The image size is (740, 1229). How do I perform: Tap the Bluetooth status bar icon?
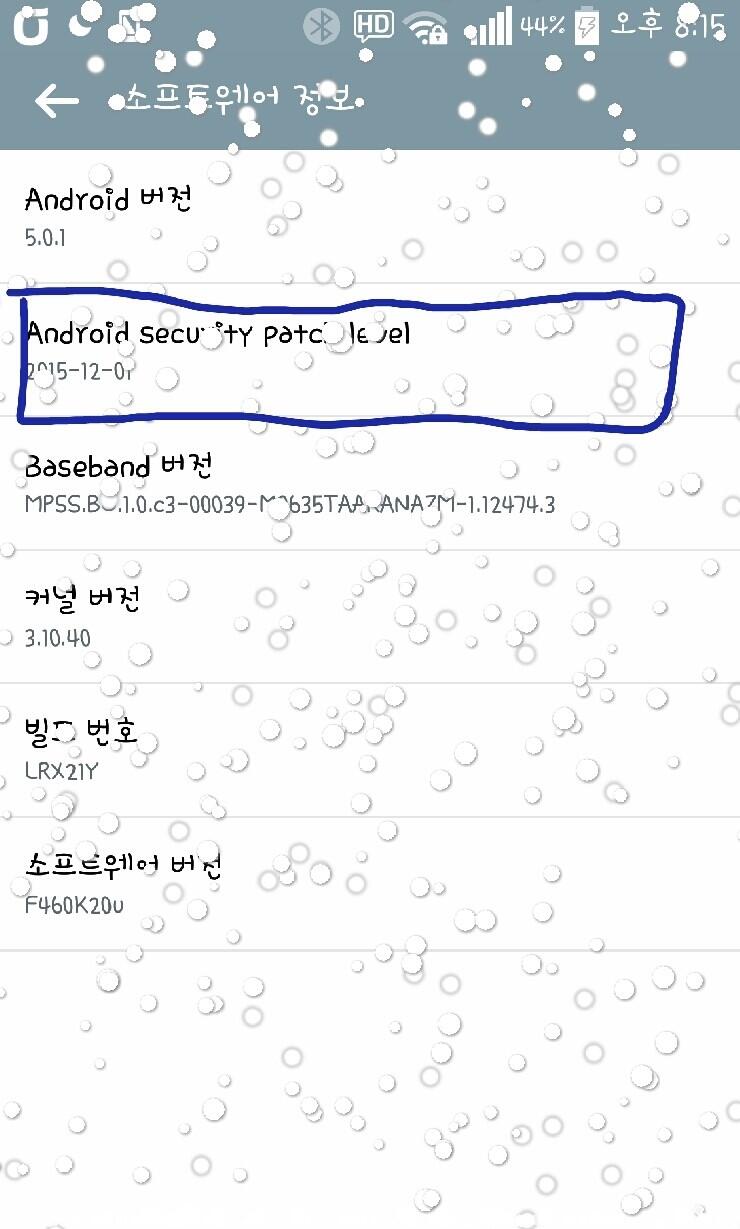[x=320, y=23]
